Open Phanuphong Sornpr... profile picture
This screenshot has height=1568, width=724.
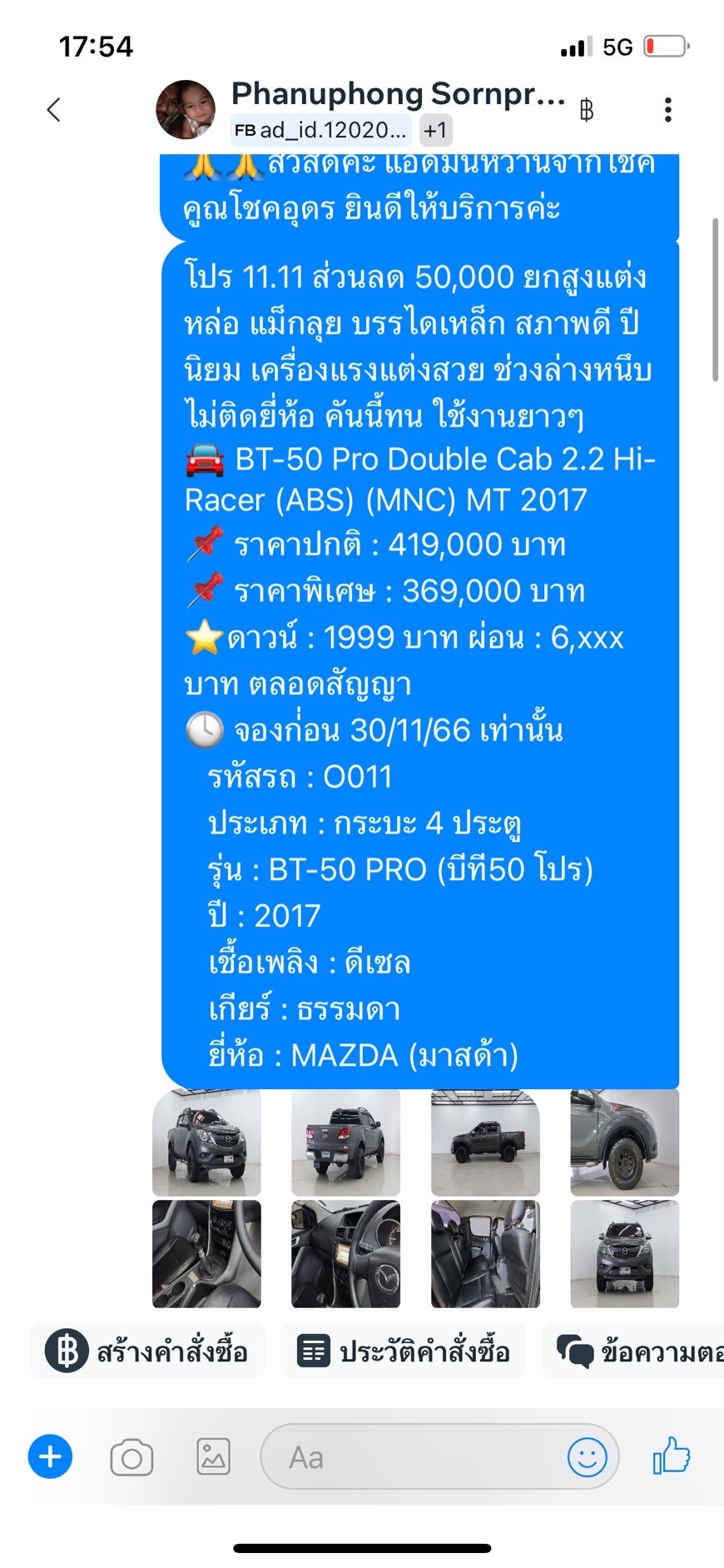click(186, 110)
